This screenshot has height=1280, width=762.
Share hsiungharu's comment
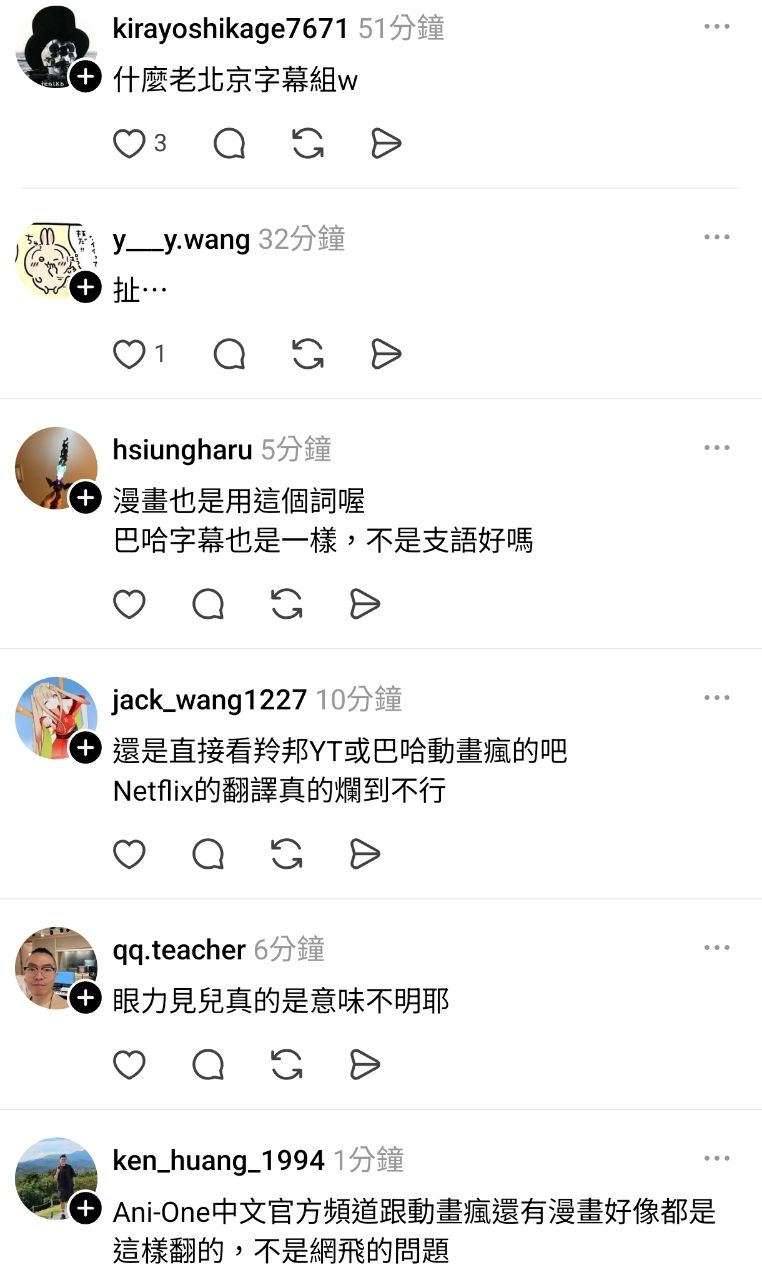click(365, 604)
